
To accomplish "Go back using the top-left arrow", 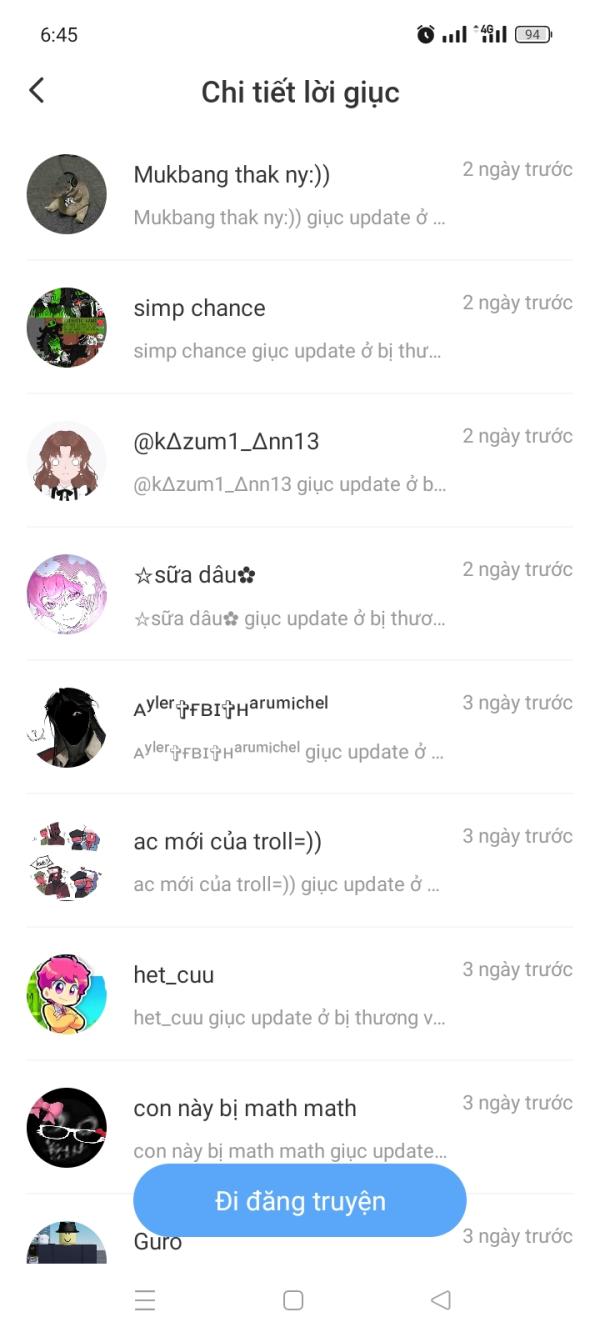I will (x=37, y=91).
